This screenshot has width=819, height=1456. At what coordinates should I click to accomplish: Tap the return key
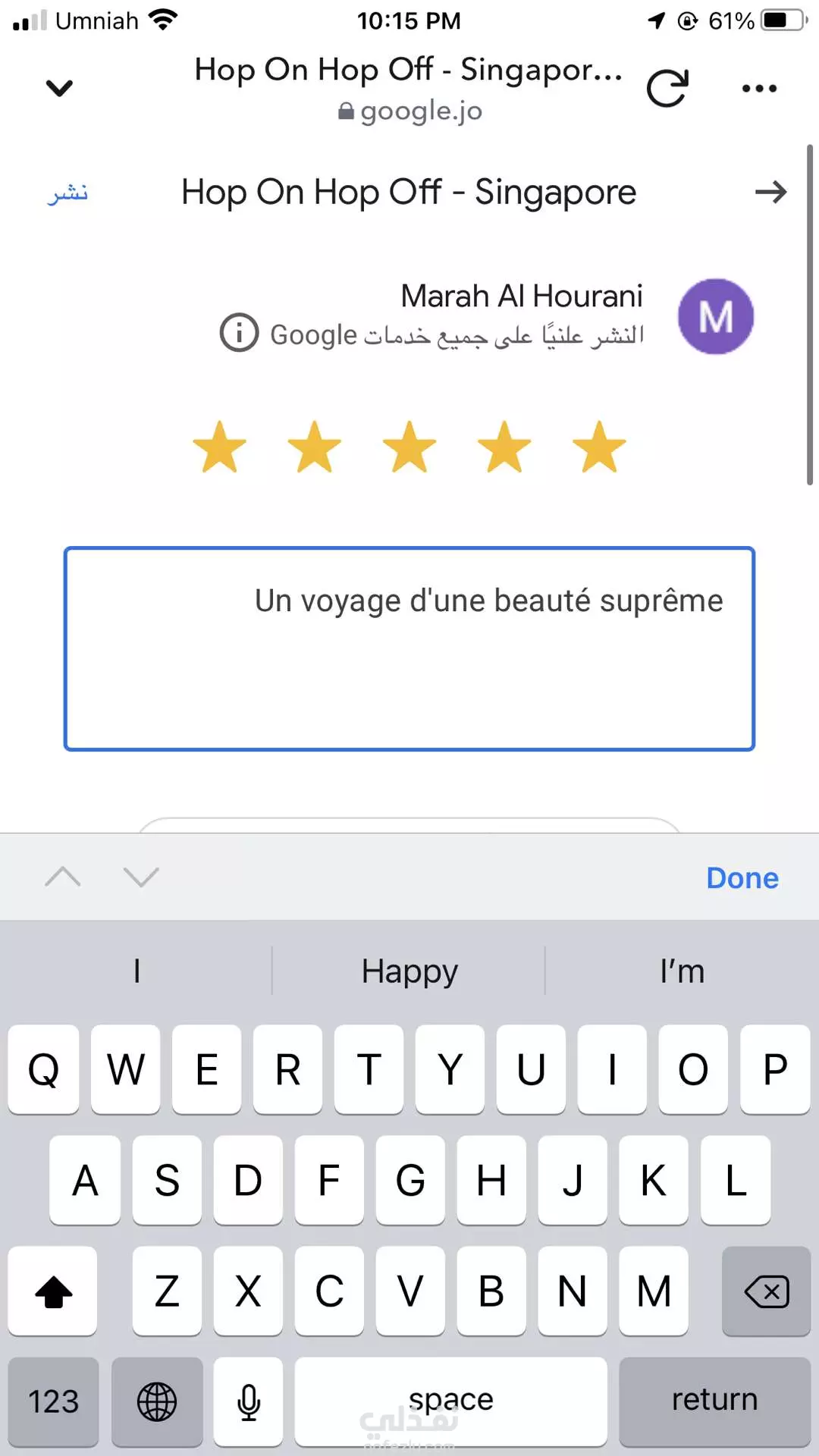coord(714,1401)
